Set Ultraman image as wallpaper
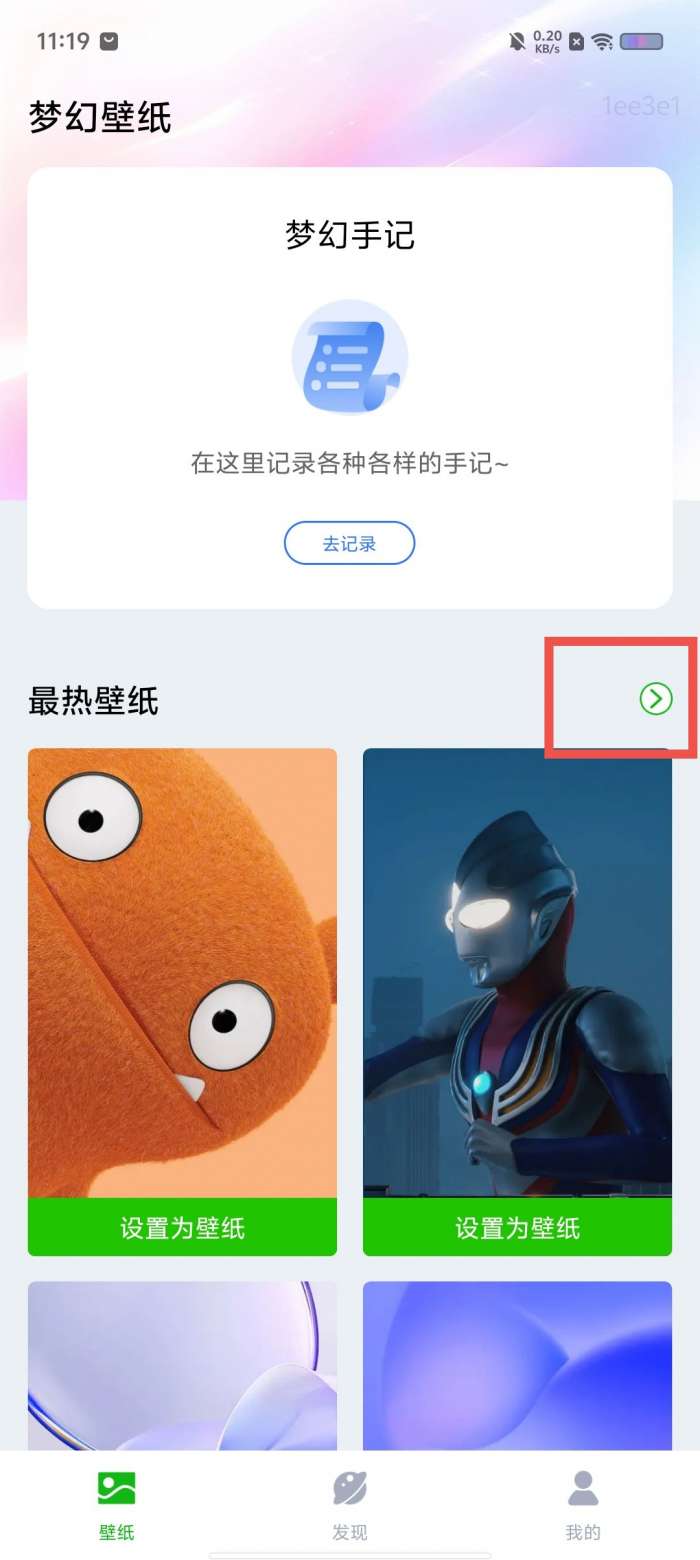 click(517, 1227)
